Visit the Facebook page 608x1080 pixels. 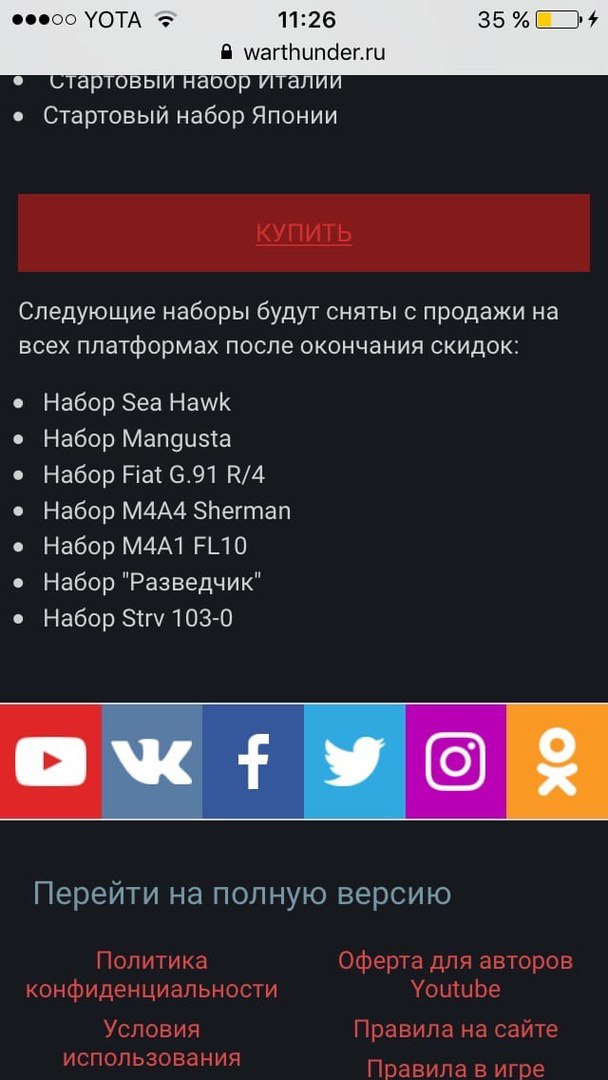[253, 762]
